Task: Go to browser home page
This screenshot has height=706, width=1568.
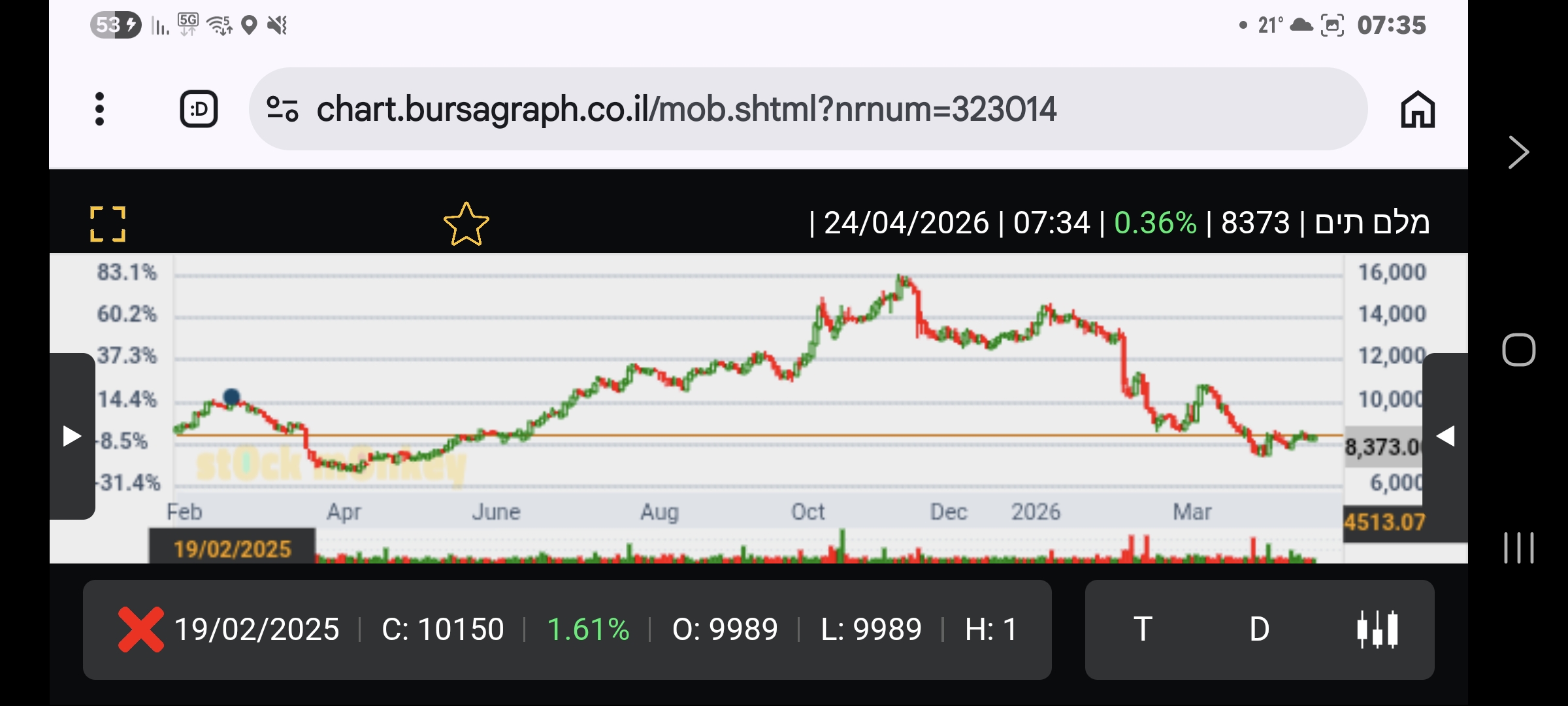Action: click(x=1417, y=109)
